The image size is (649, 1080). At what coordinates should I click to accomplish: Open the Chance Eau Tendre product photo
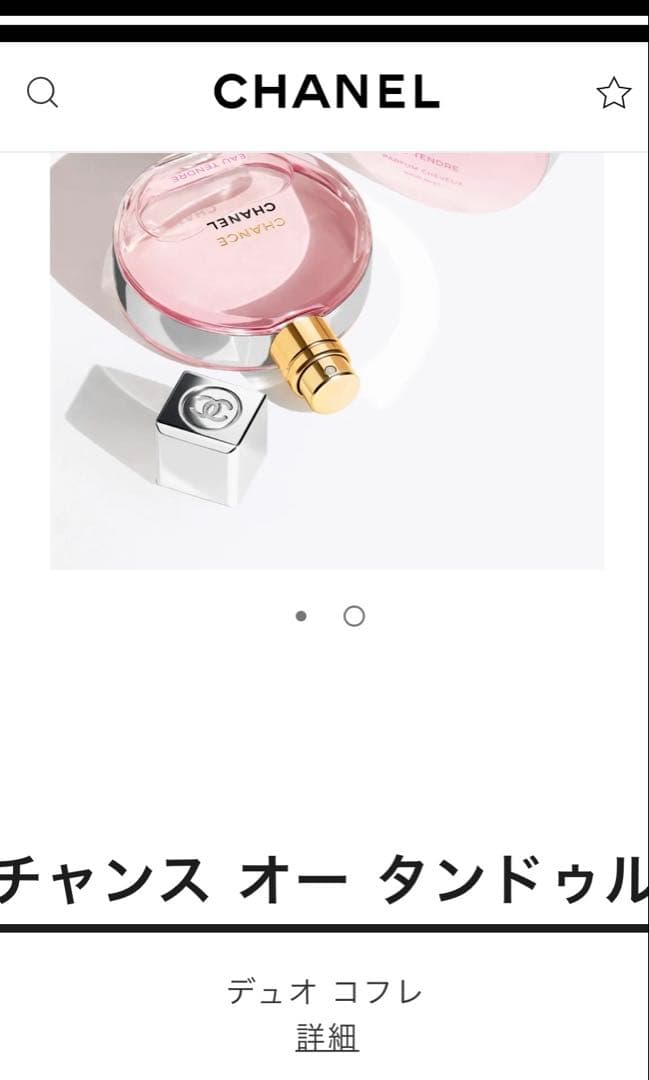[x=327, y=360]
